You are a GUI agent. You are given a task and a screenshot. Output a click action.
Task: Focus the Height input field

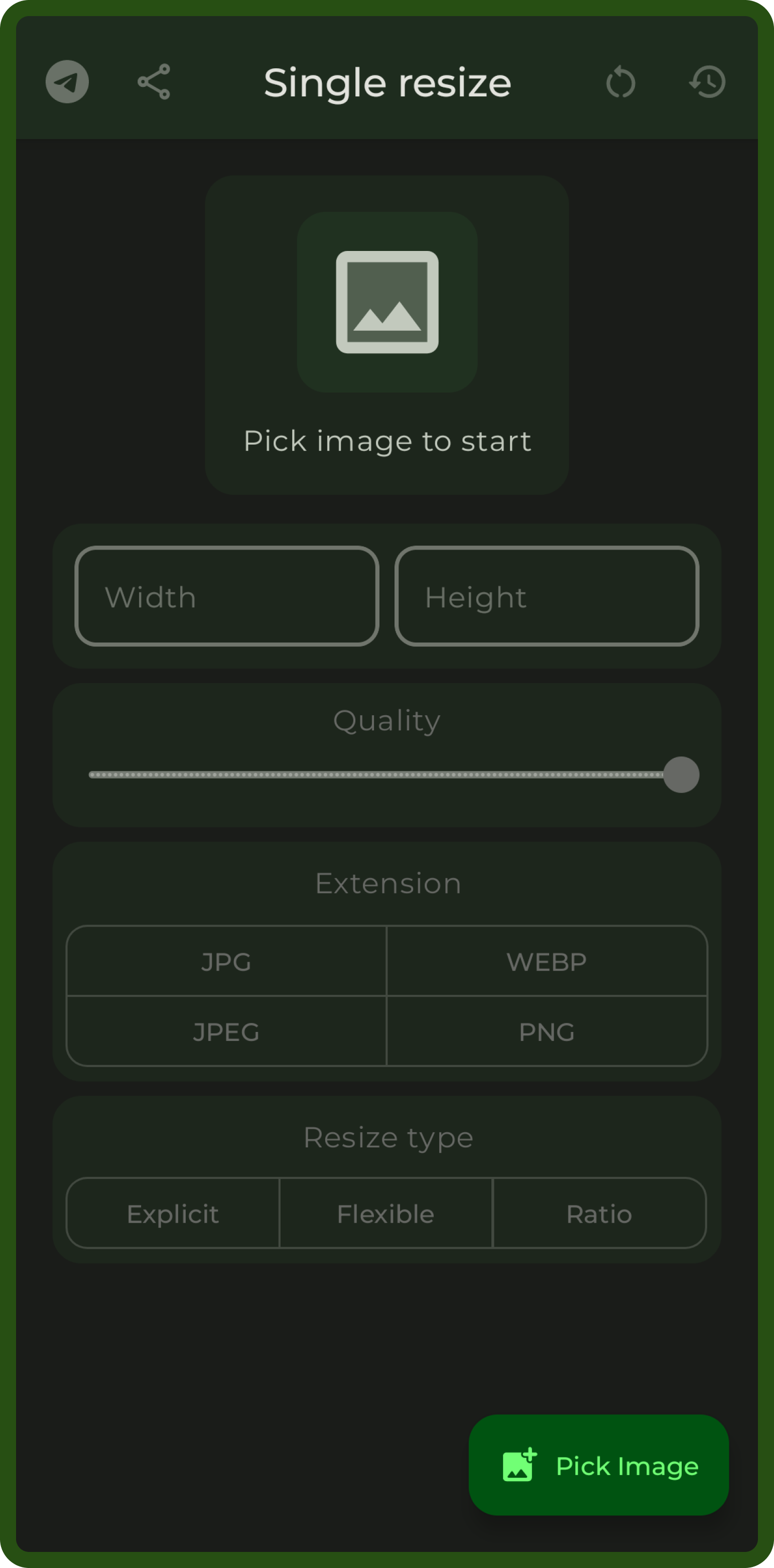547,596
